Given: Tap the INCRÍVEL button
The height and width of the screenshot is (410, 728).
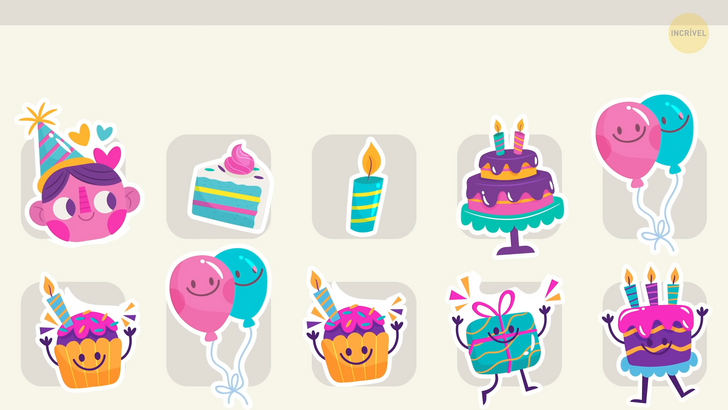Looking at the screenshot, I should click(688, 33).
